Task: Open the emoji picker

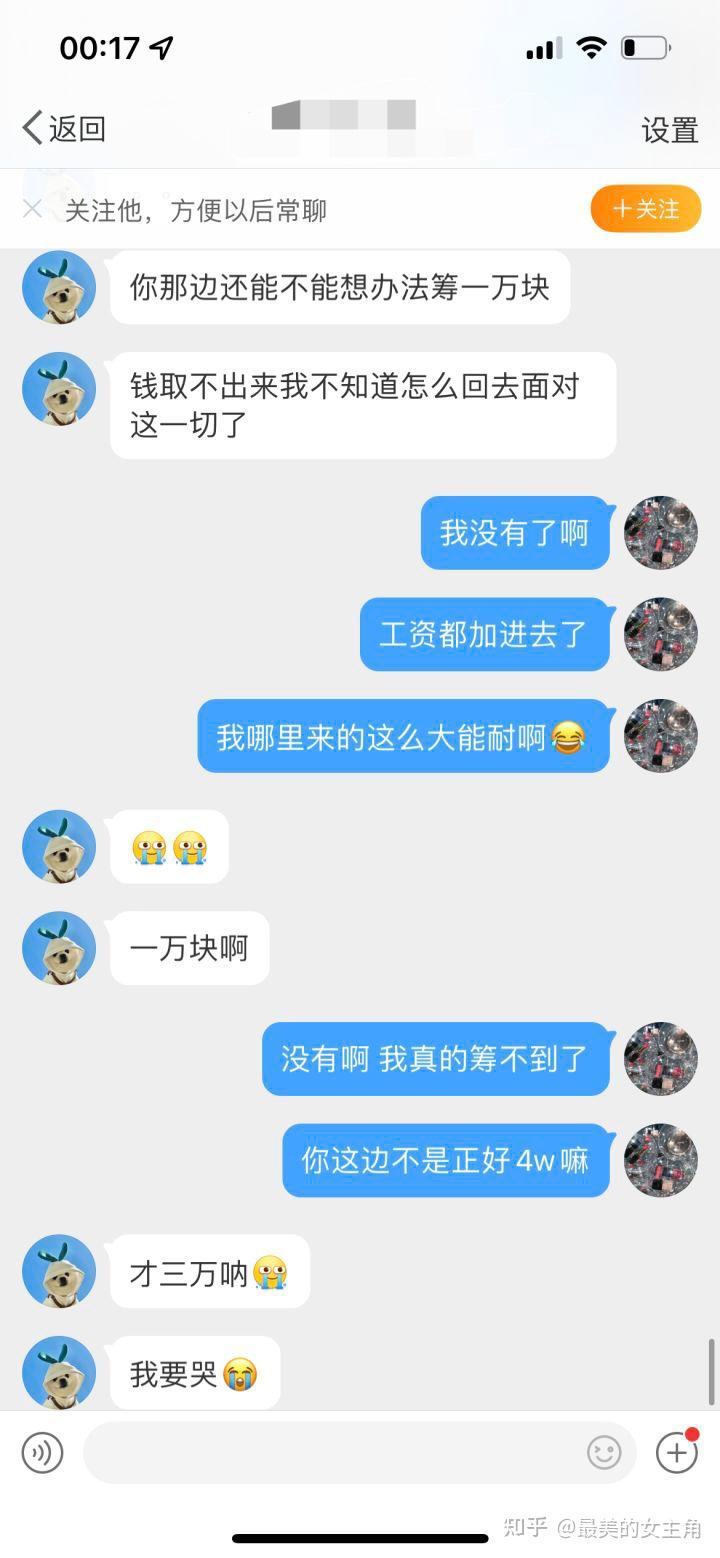Action: pyautogui.click(x=604, y=1452)
